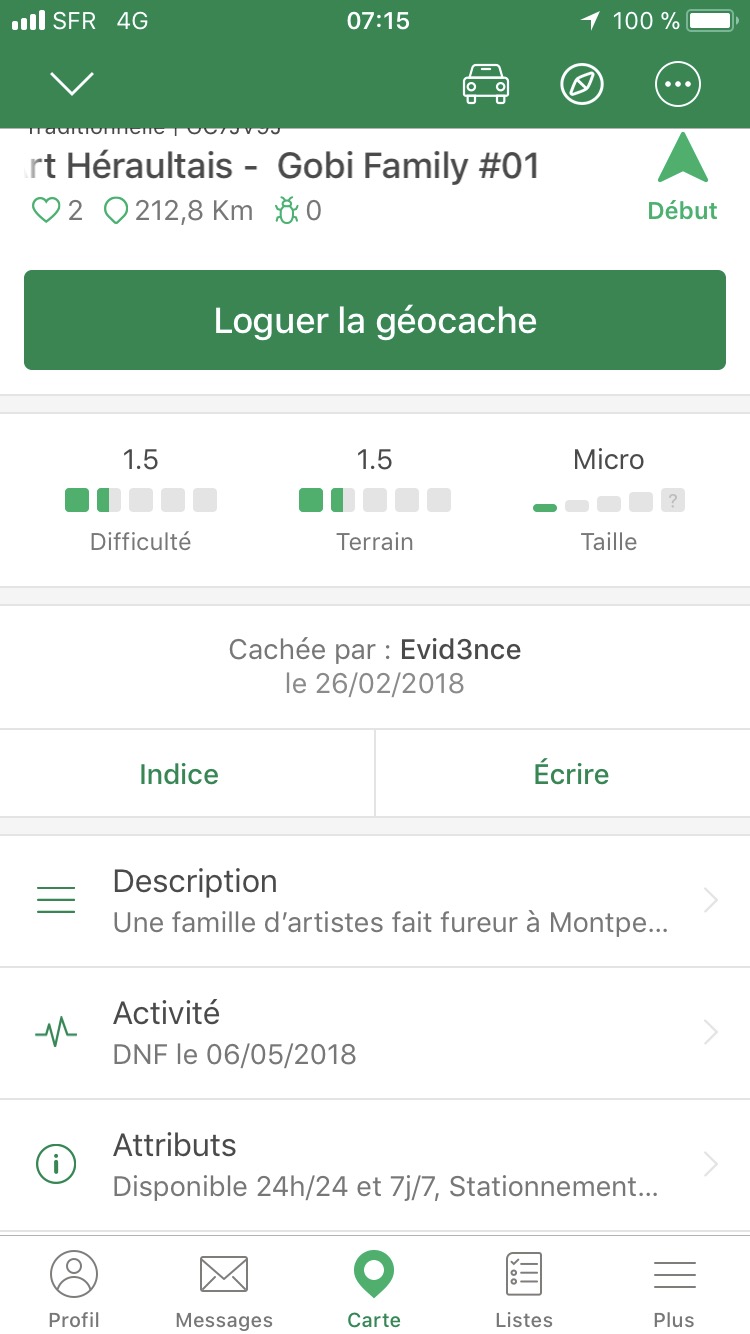Screen dimensions: 750x1334
Task: Switch to the Carte tab
Action: tap(374, 1288)
